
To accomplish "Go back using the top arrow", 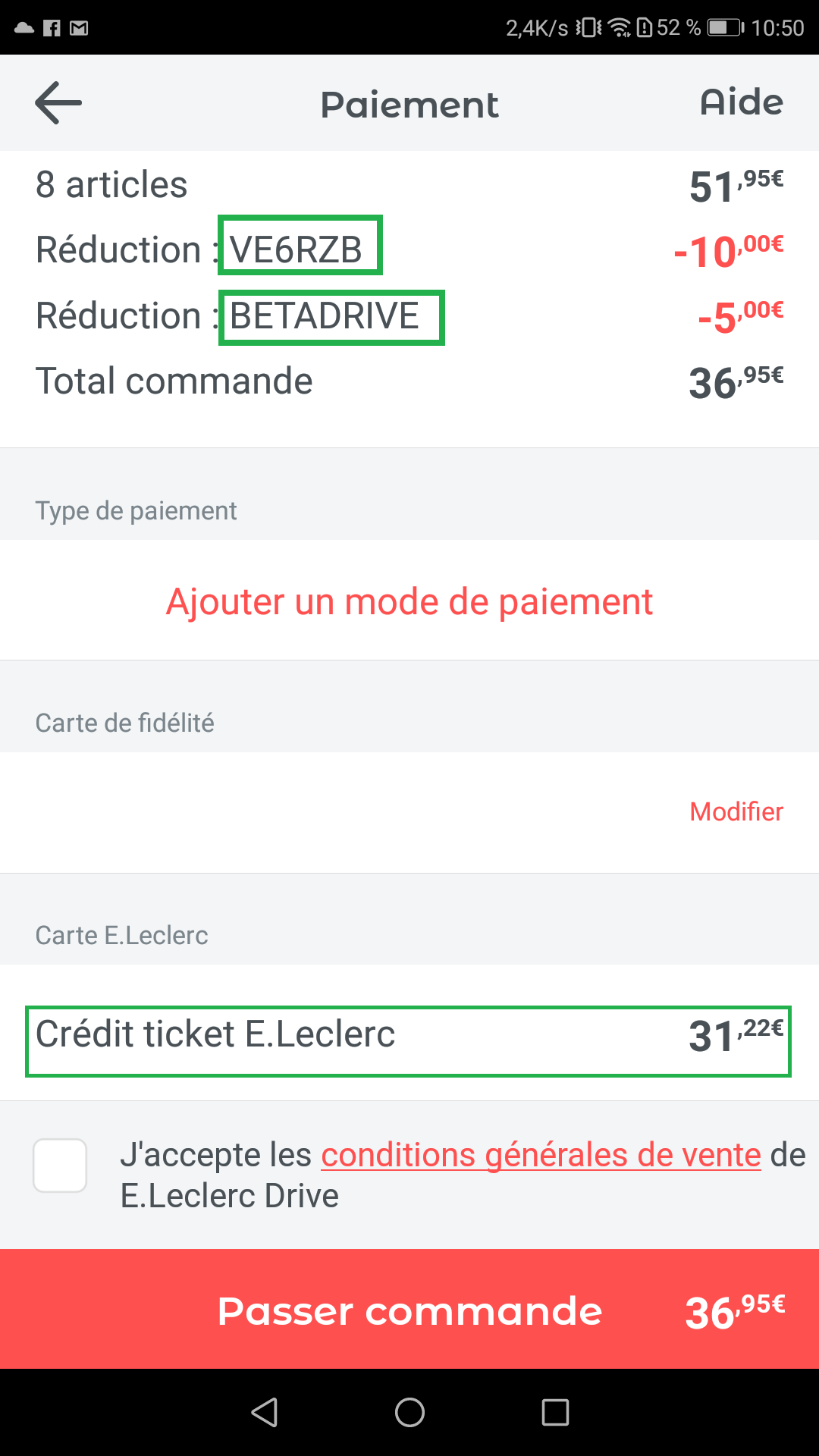I will [x=58, y=103].
